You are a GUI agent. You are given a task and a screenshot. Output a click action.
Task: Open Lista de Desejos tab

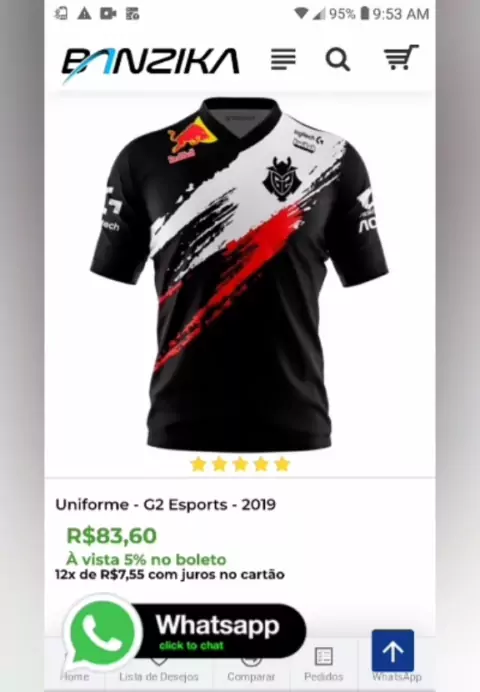click(159, 676)
